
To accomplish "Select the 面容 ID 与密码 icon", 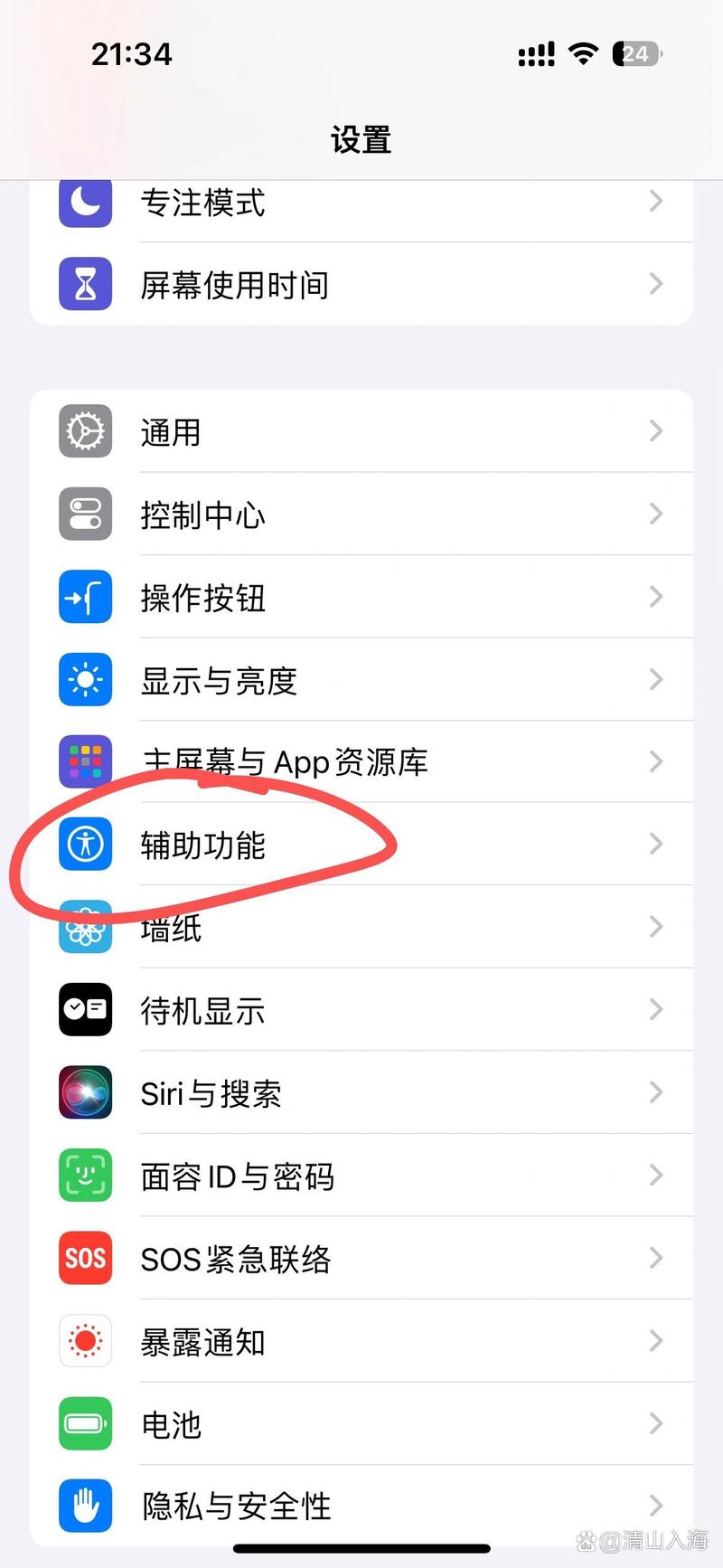I will tap(85, 1176).
